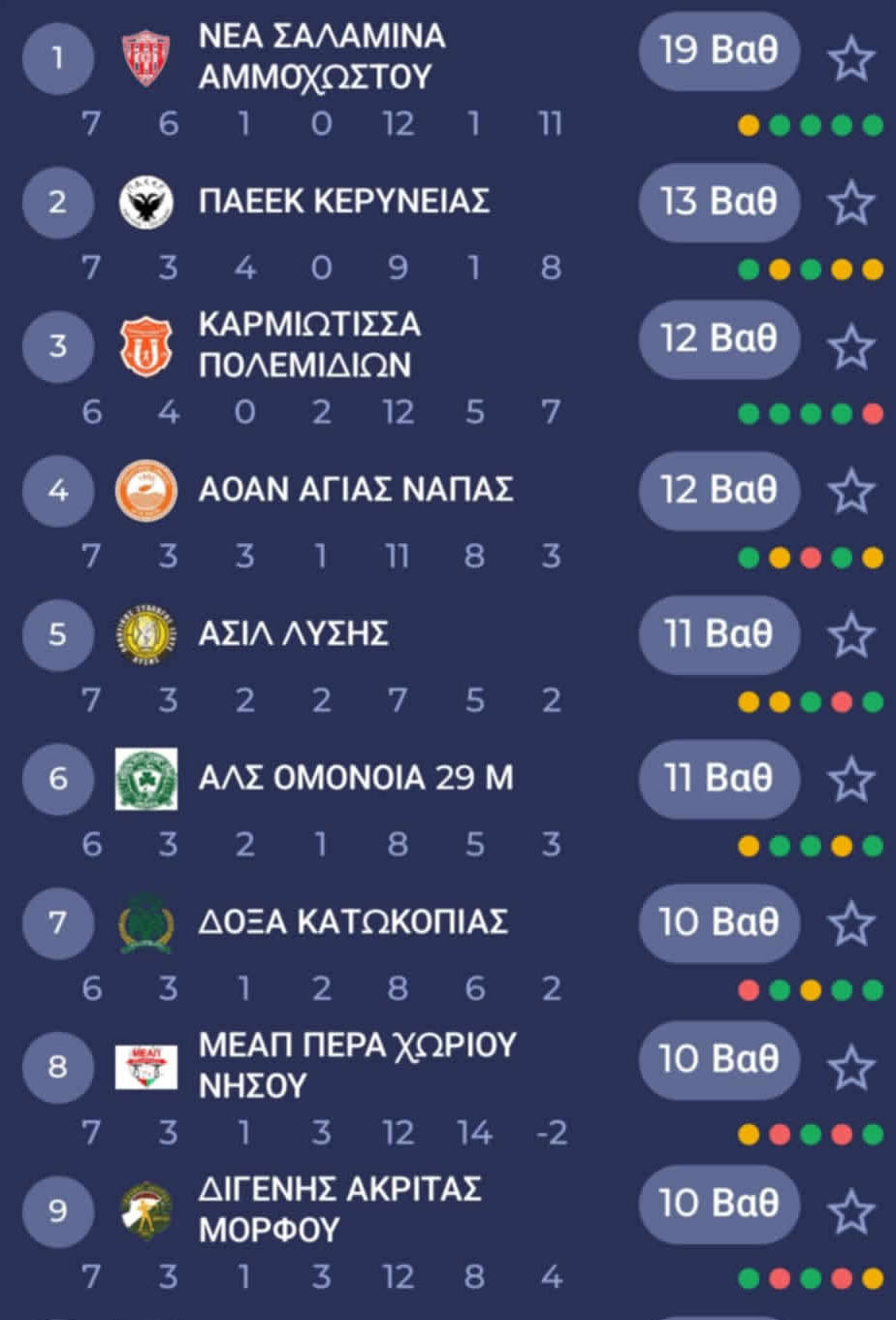Image resolution: width=896 pixels, height=1320 pixels.
Task: Star ΚΑΡΜΙΩΤΙΣΣΑ ΠΟΛΕΜΙΔΙΩΝ as a favorite
Action: tap(850, 347)
